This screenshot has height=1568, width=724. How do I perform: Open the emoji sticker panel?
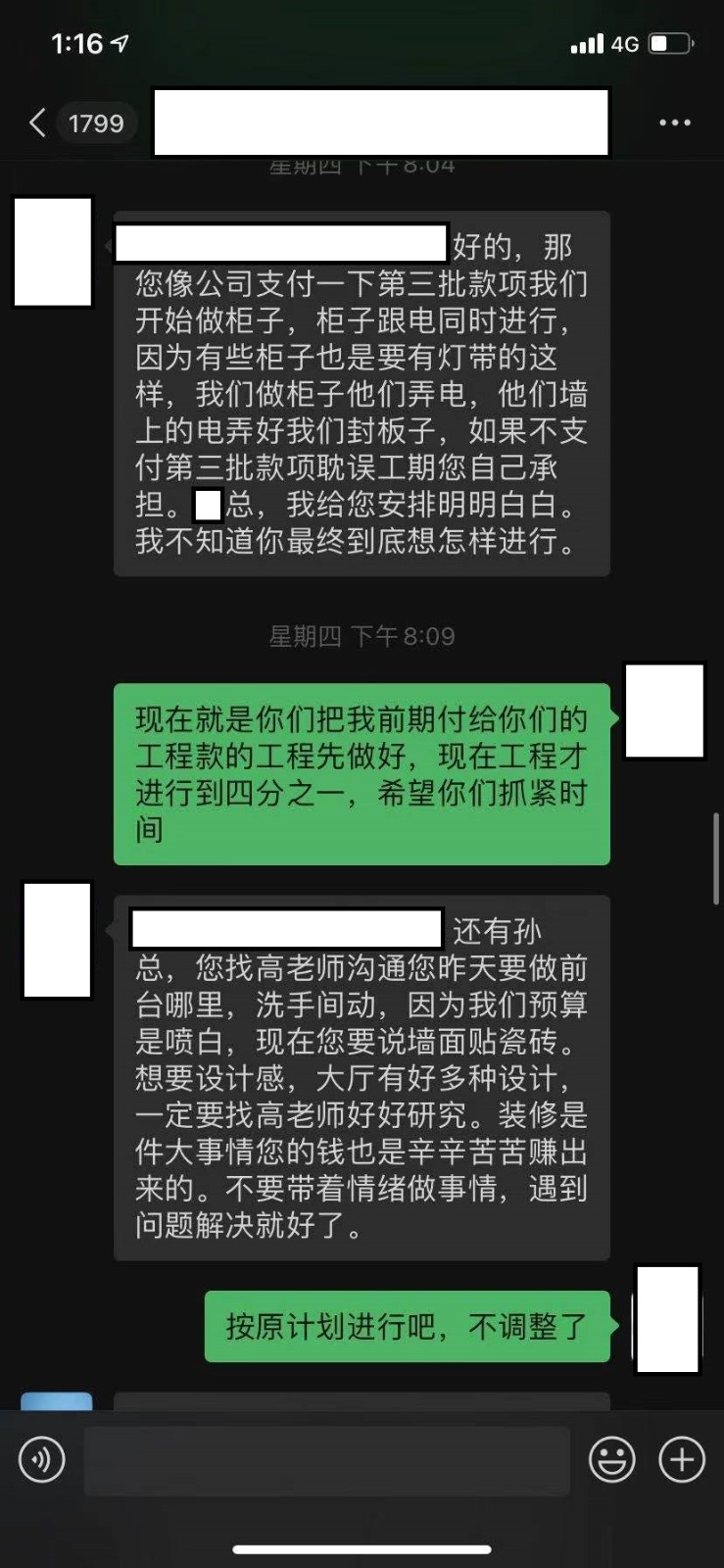[x=611, y=1460]
